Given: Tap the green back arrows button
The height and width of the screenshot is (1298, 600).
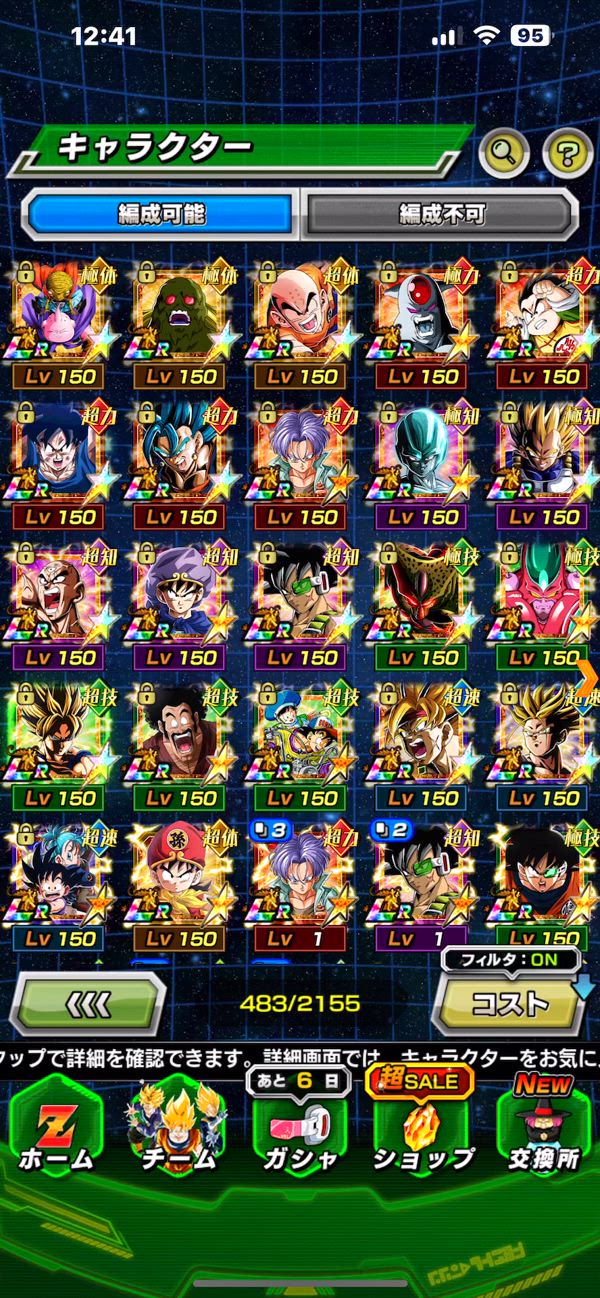Looking at the screenshot, I should pyautogui.click(x=90, y=1003).
